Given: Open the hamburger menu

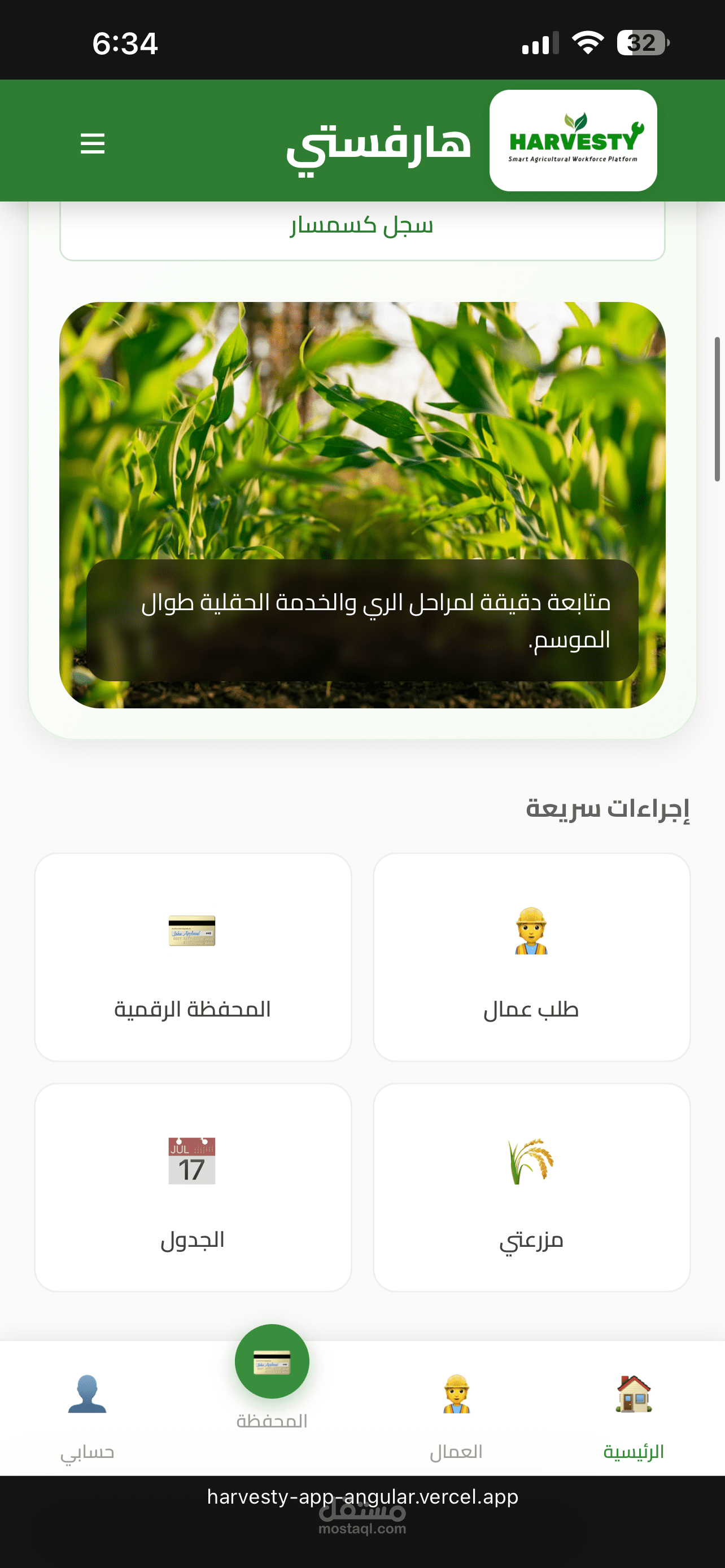Looking at the screenshot, I should tap(93, 144).
